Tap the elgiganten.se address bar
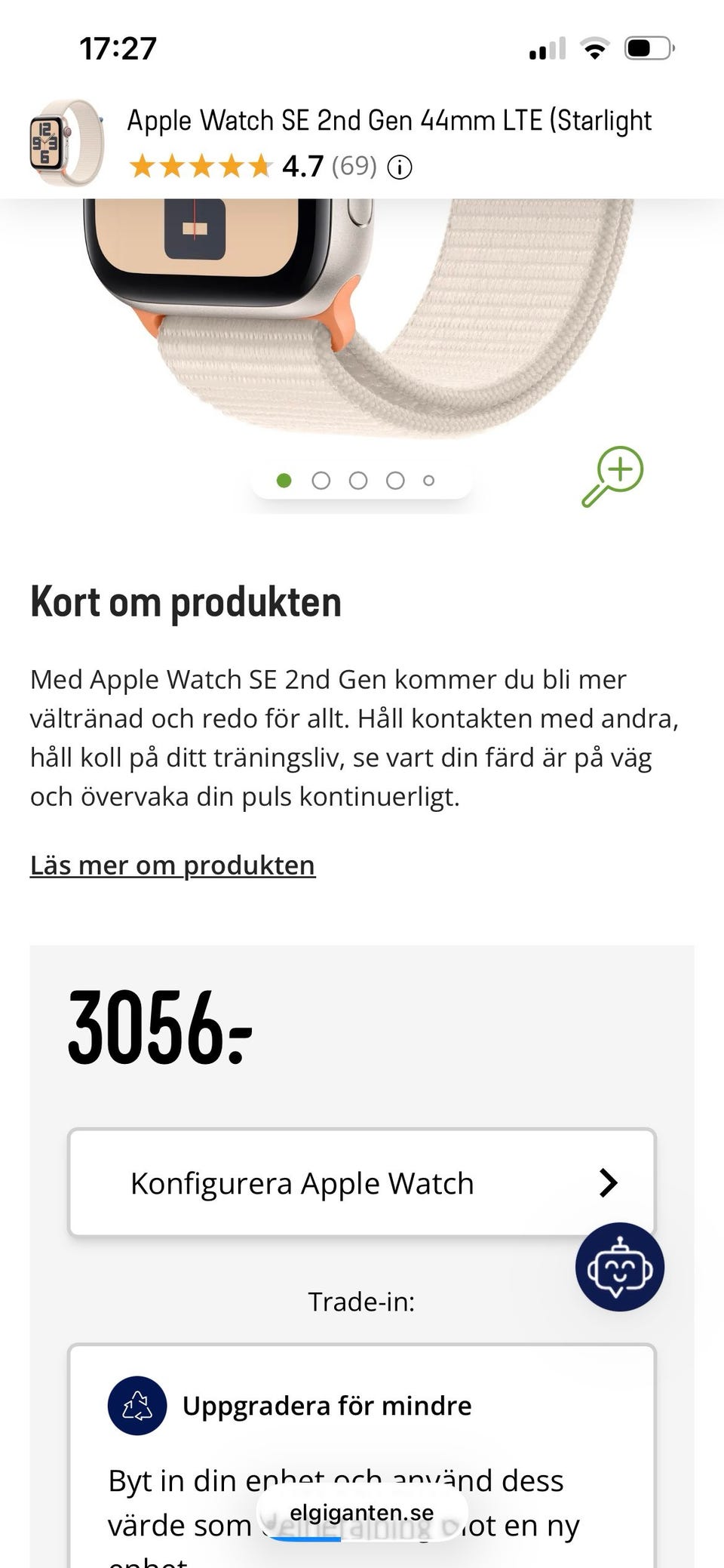The image size is (724, 1568). [x=360, y=1512]
